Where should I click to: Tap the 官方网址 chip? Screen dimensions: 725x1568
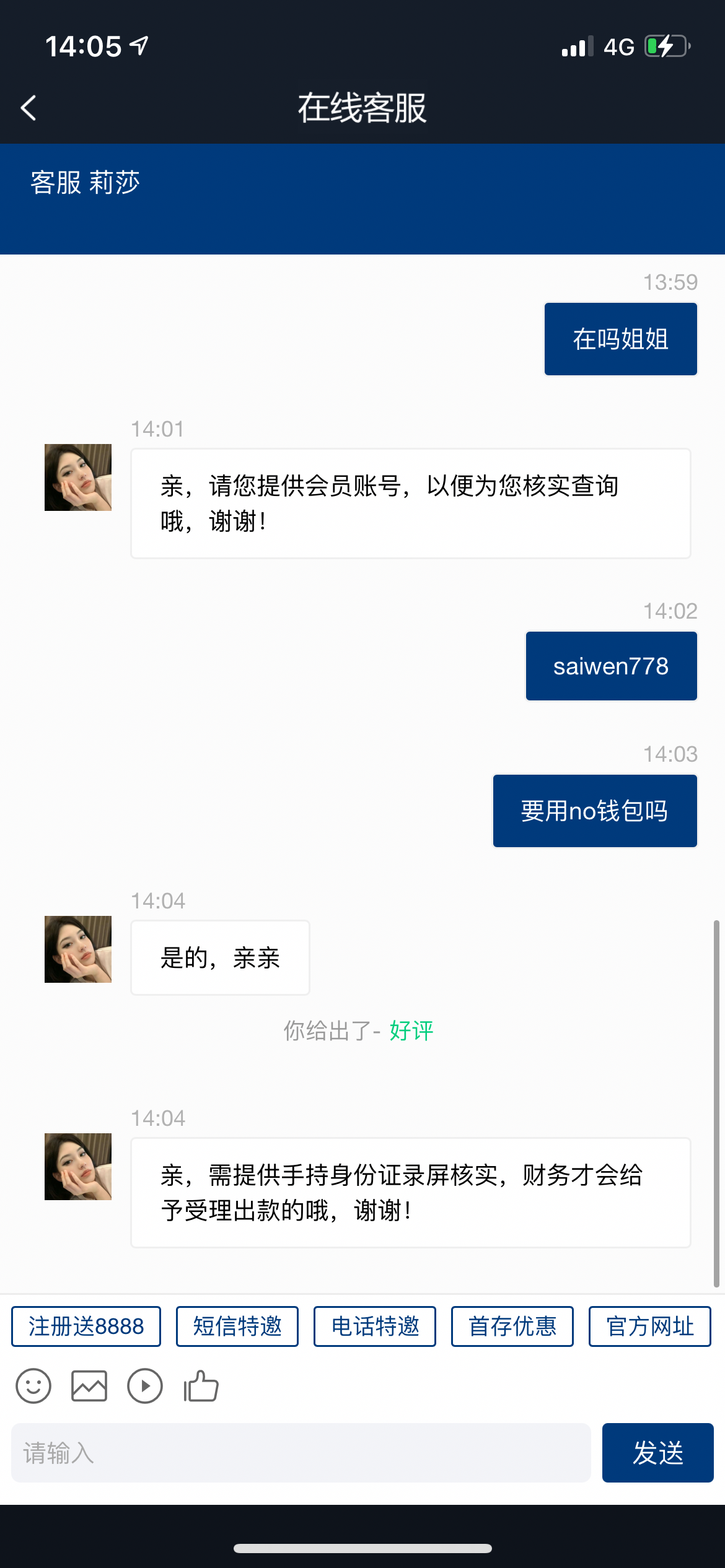[x=650, y=1326]
